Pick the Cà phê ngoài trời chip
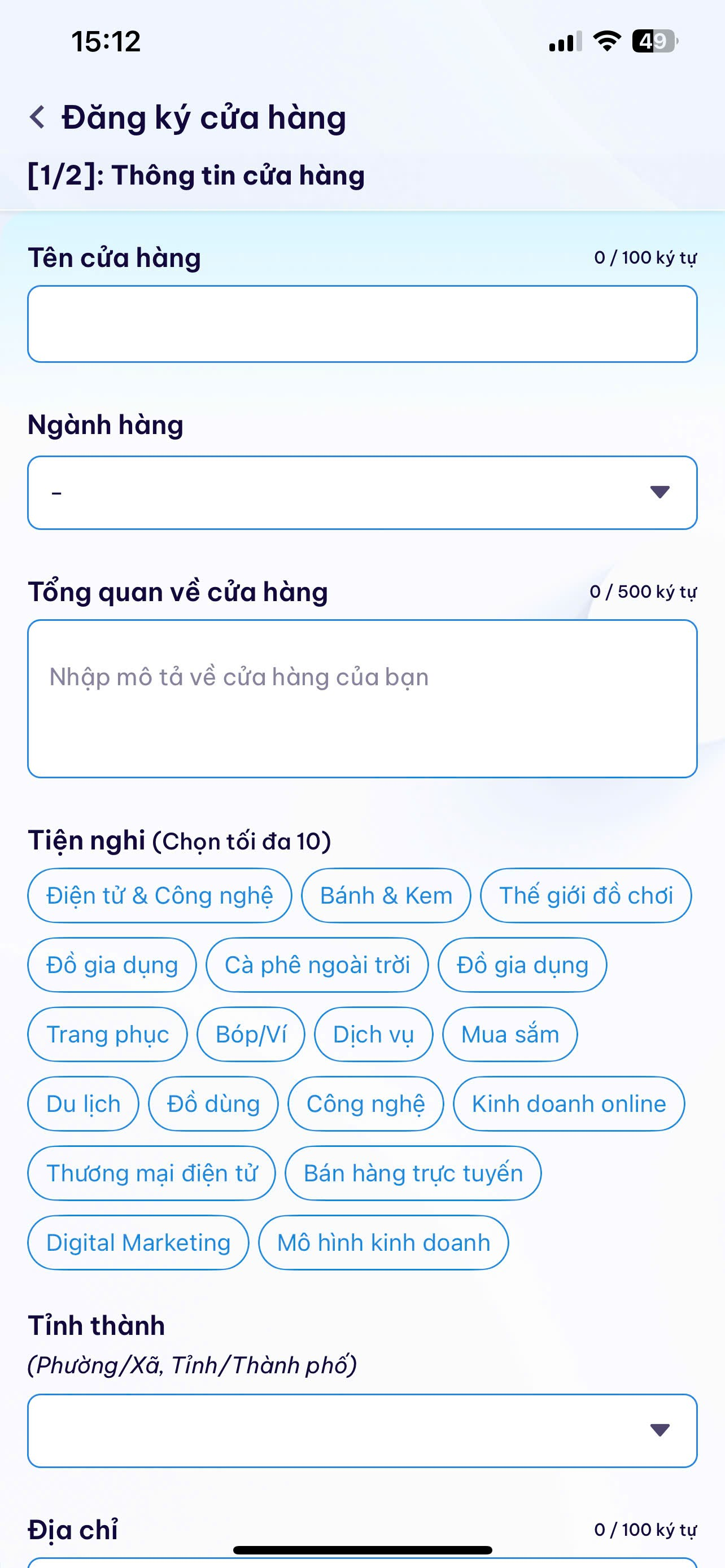The height and width of the screenshot is (1568, 725). (317, 965)
